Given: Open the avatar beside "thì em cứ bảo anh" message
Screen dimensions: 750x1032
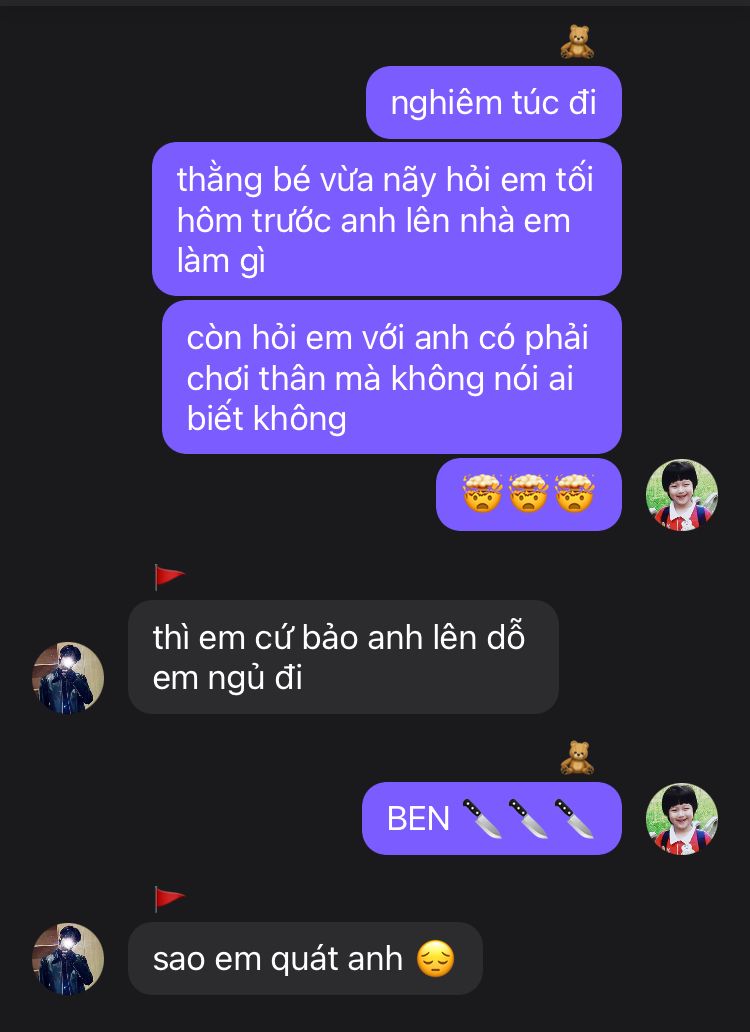Looking at the screenshot, I should [x=68, y=677].
